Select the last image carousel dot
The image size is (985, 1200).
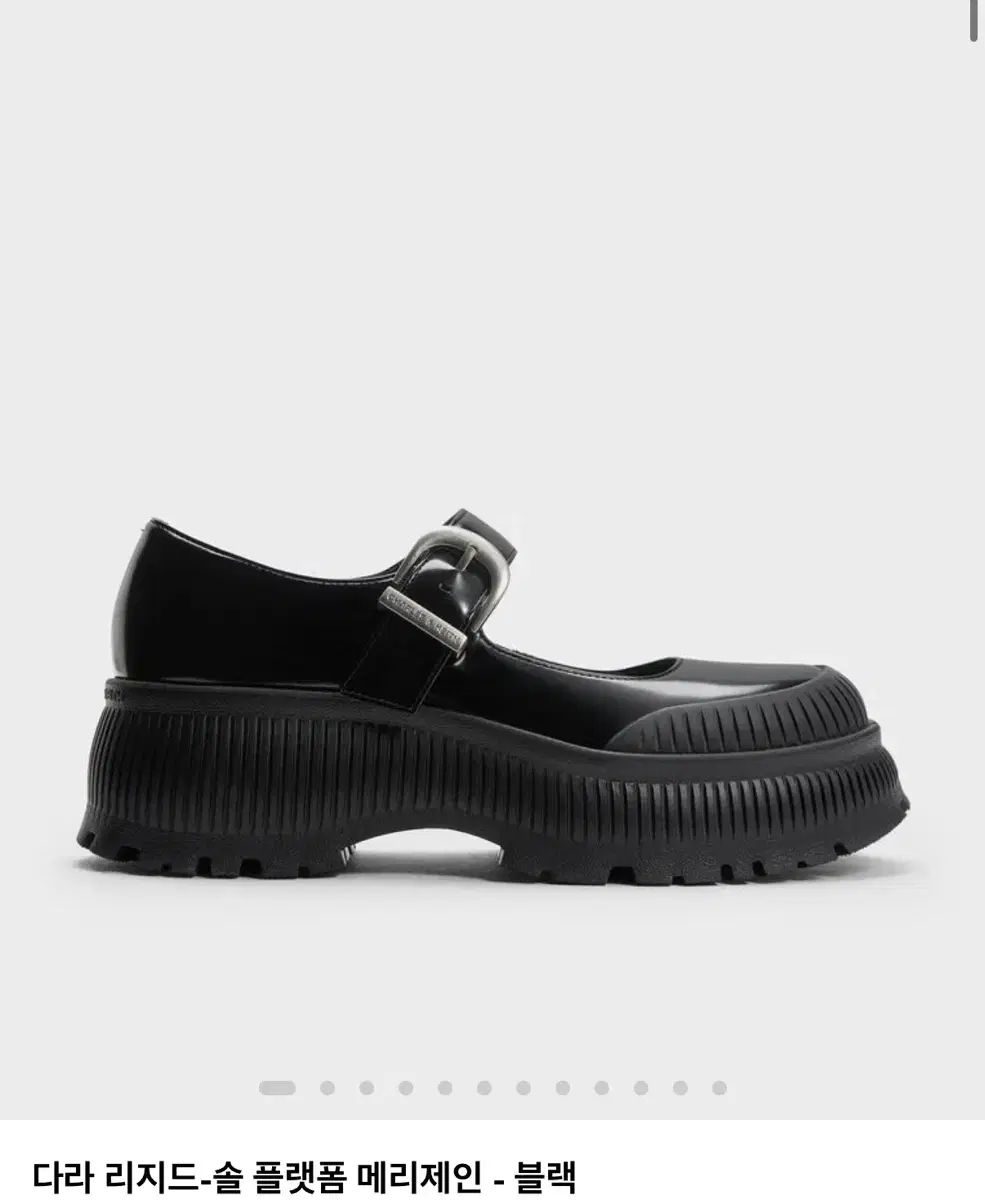[719, 1088]
